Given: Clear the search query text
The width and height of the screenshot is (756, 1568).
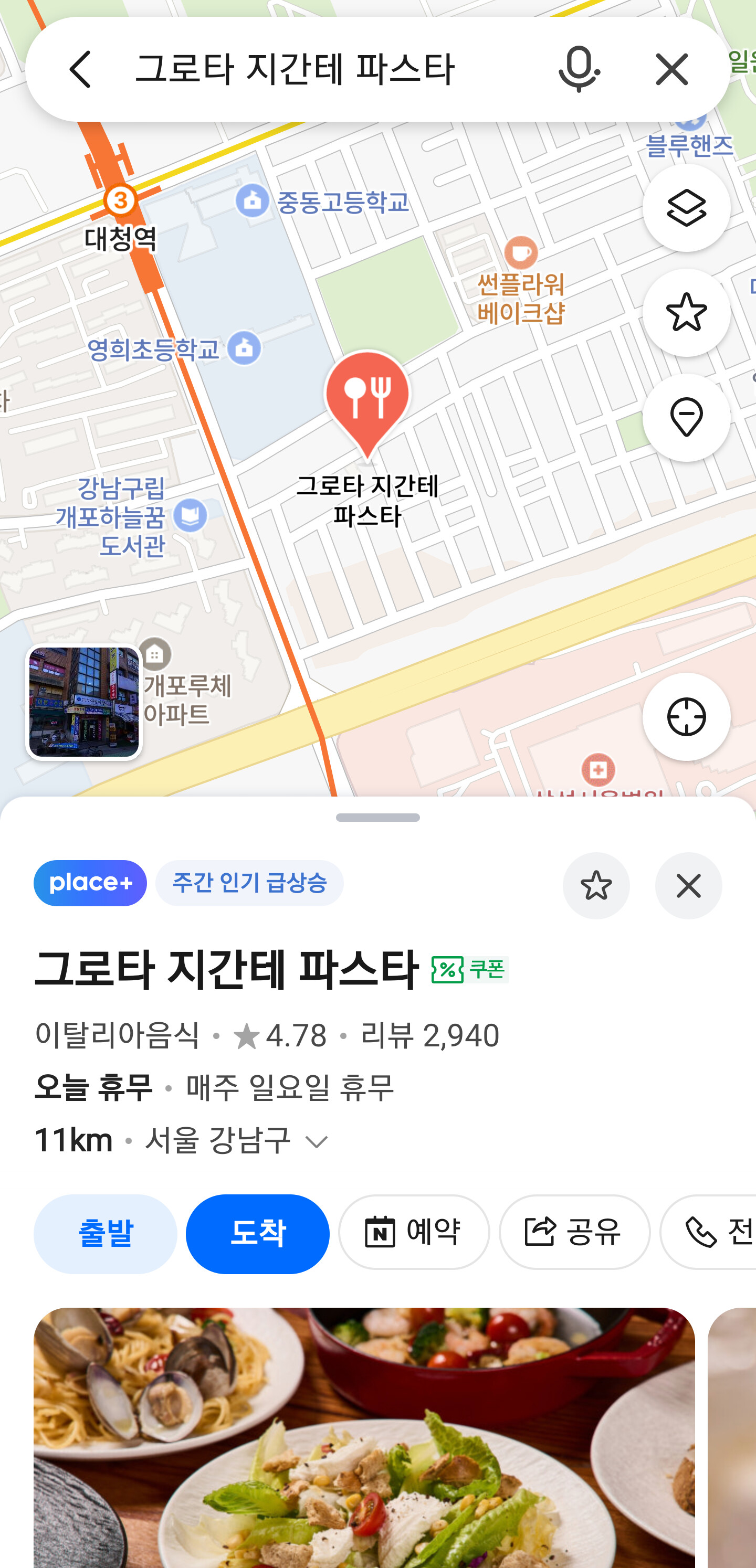Looking at the screenshot, I should [671, 69].
